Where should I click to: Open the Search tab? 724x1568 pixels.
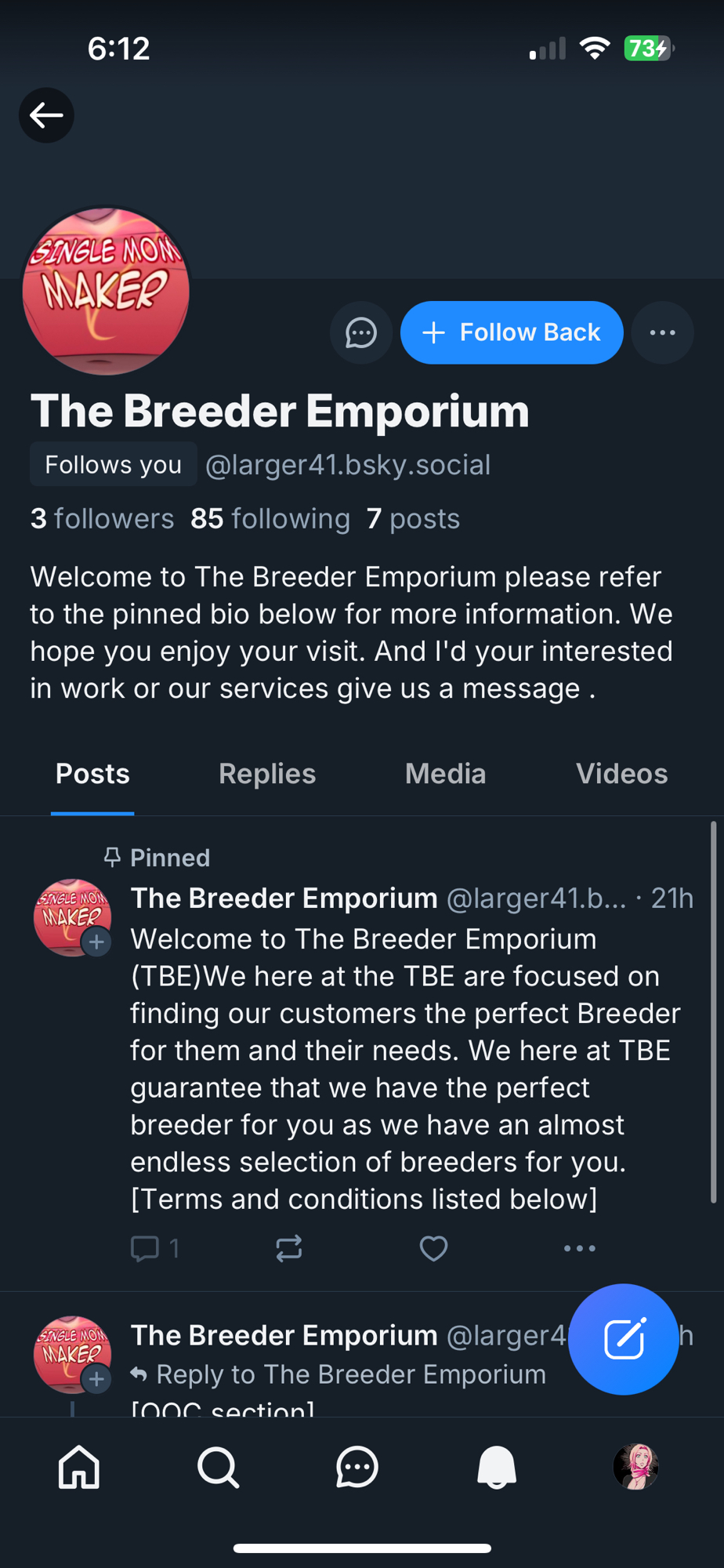(218, 1466)
